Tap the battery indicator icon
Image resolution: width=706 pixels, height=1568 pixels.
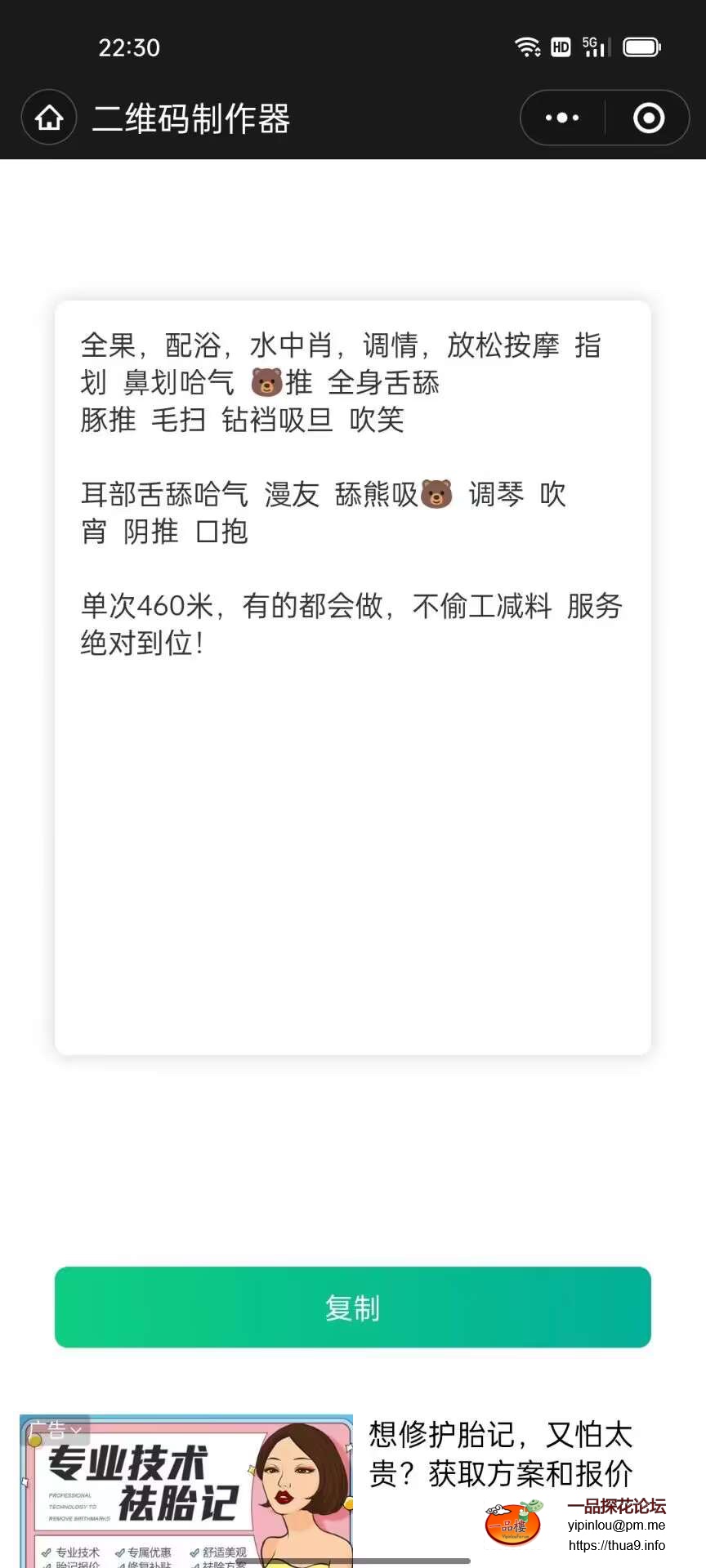point(643,47)
